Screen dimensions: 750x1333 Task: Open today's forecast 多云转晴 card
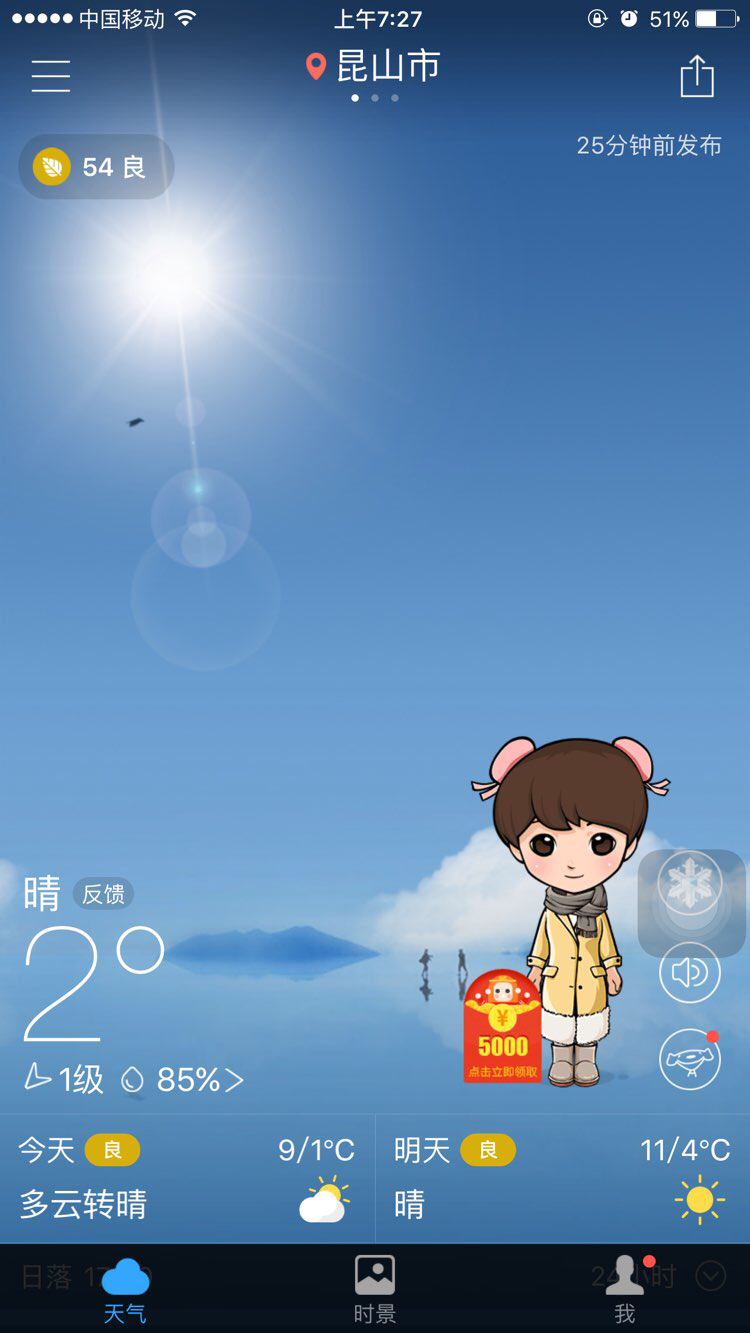pos(187,1178)
